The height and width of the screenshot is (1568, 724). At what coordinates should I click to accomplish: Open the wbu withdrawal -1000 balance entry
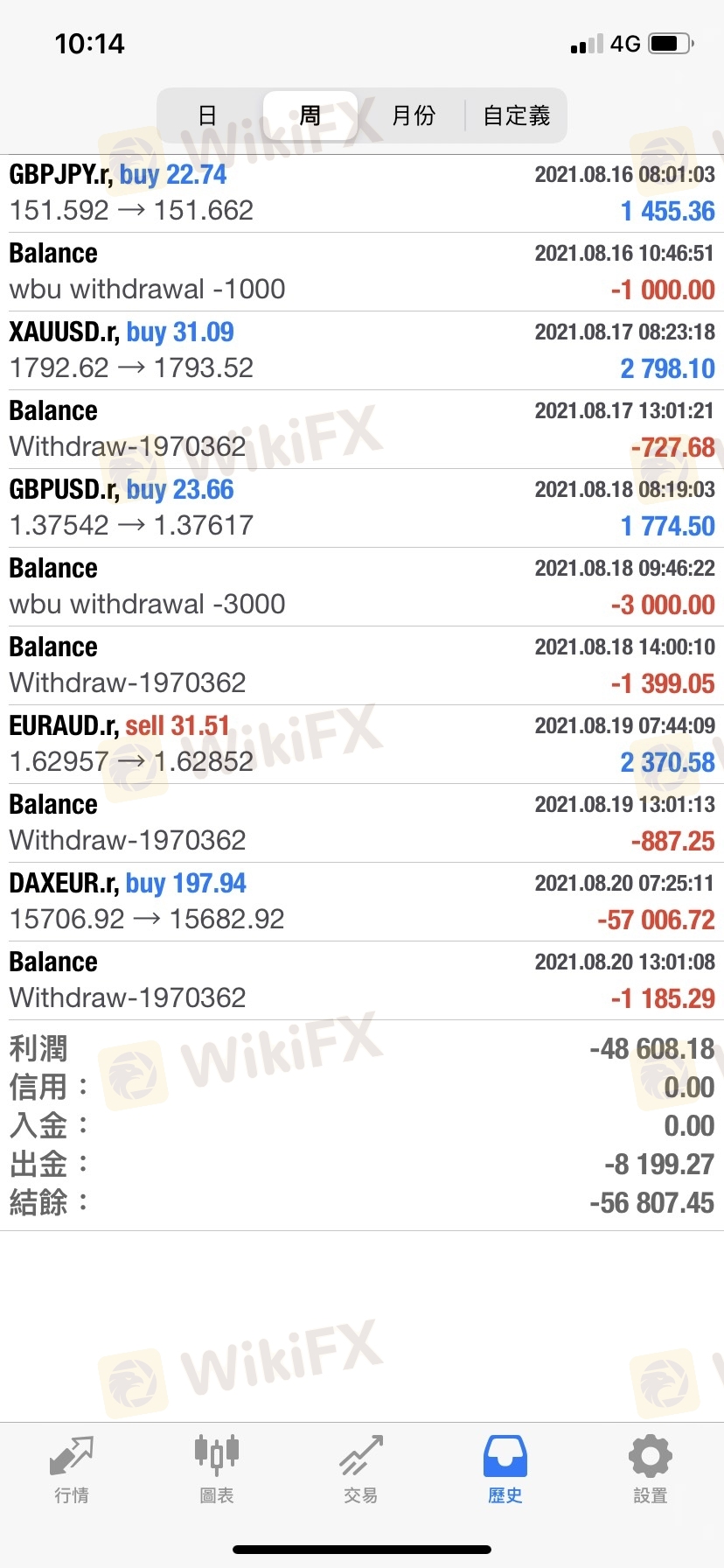click(362, 272)
